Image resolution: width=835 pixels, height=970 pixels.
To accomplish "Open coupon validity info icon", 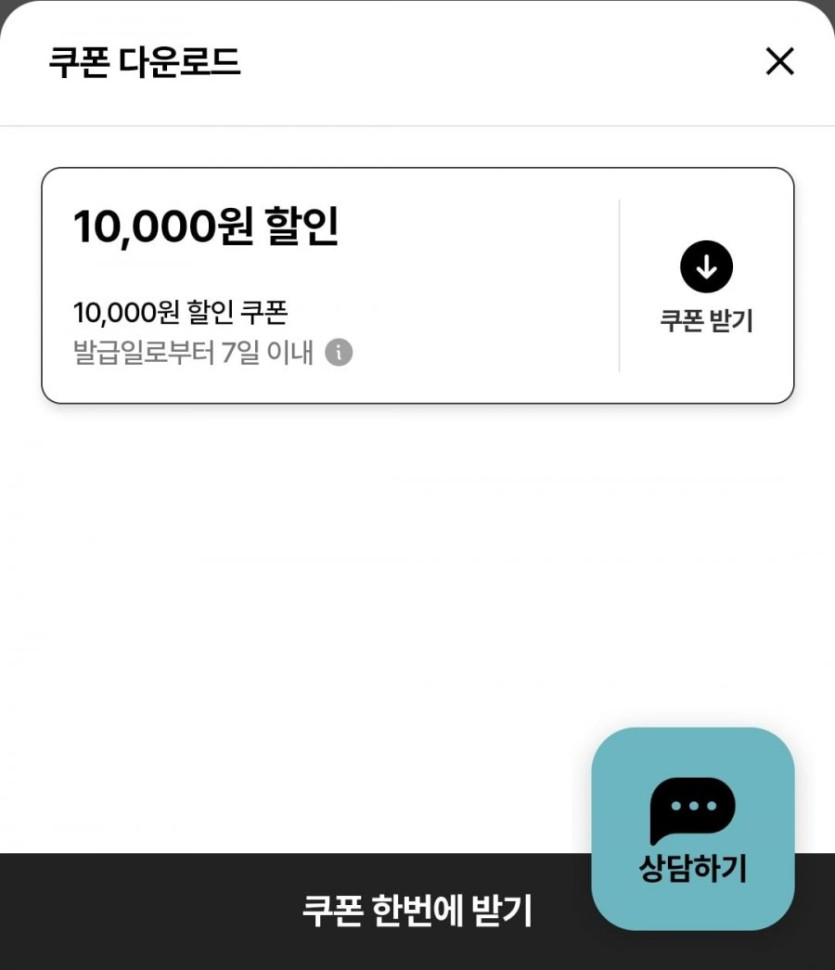I will [339, 353].
